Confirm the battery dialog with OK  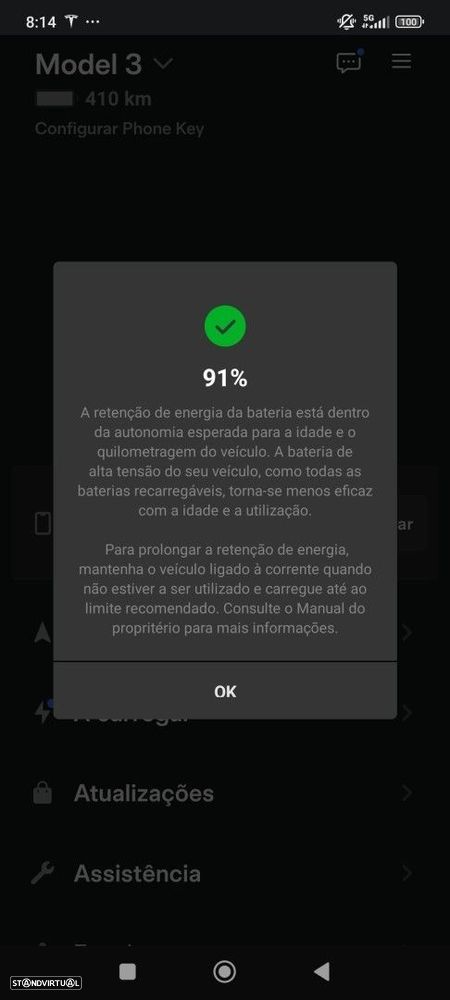coord(225,691)
